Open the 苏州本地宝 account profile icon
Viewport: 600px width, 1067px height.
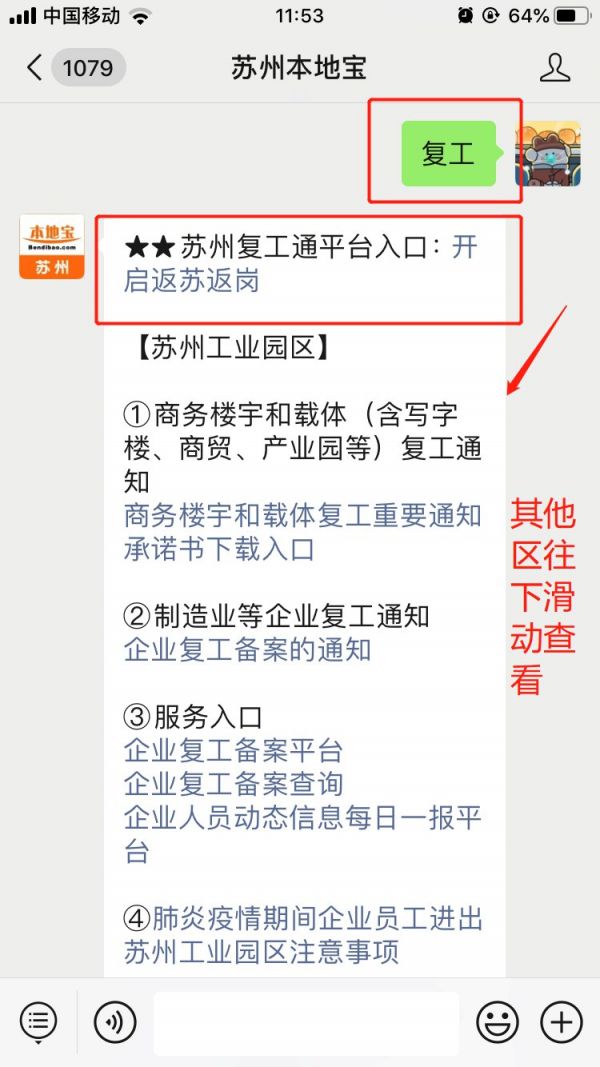(x=554, y=68)
